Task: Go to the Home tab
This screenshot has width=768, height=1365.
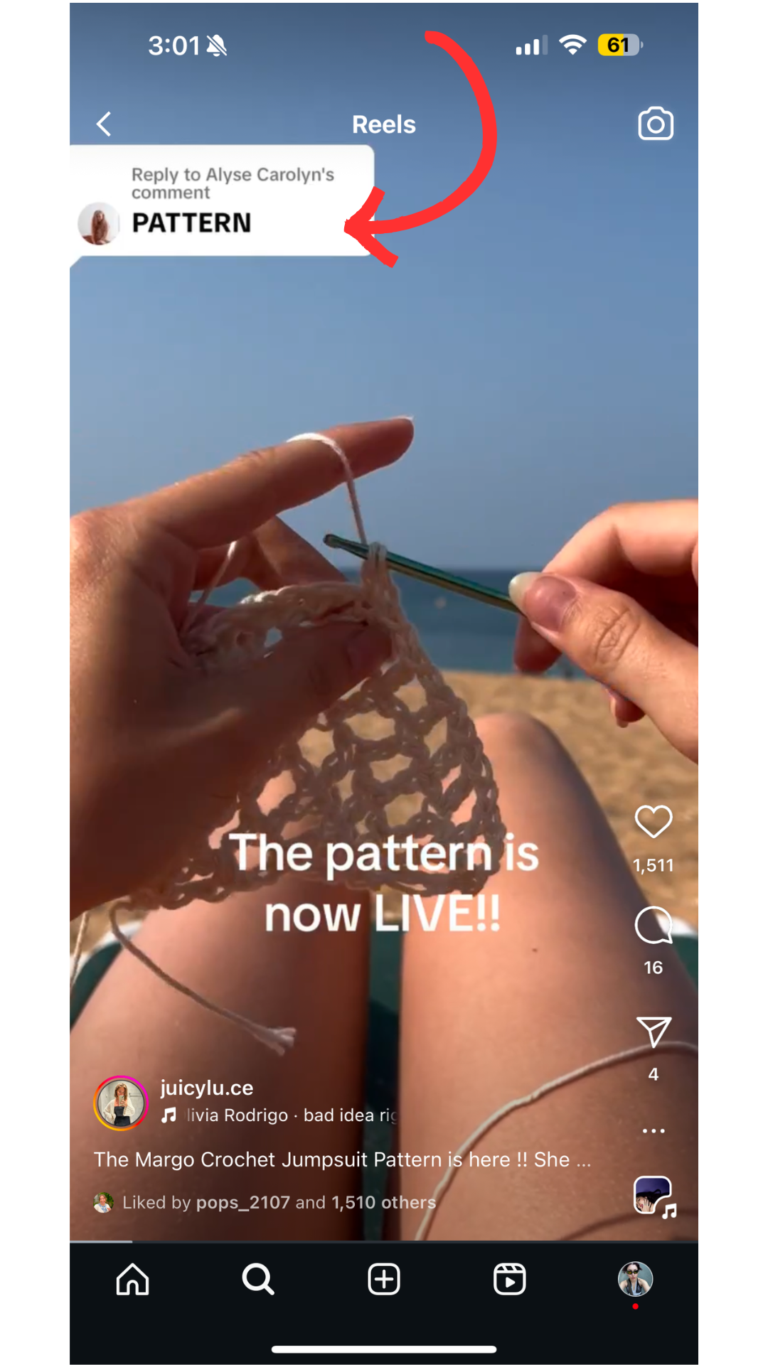Action: [x=132, y=1279]
